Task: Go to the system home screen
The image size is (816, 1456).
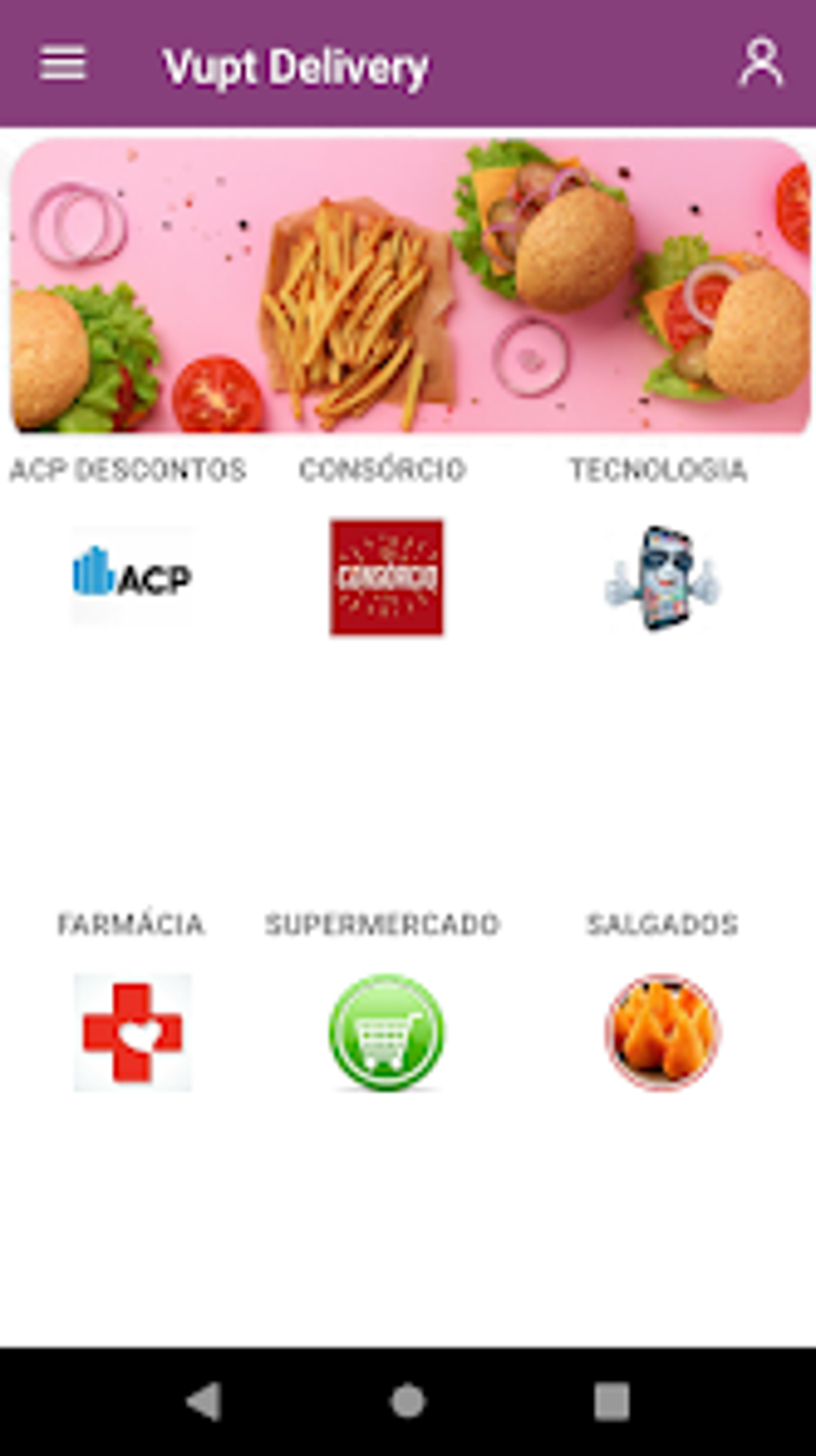Action: point(407,1402)
